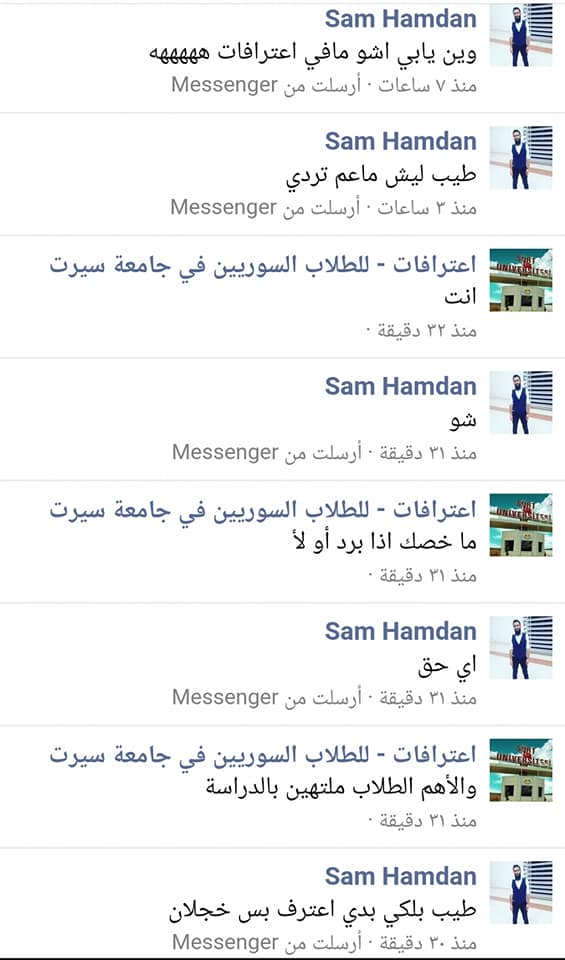The height and width of the screenshot is (960, 565).
Task: Open Sam Hamdan's name above the "شو" message
Action: [400, 386]
